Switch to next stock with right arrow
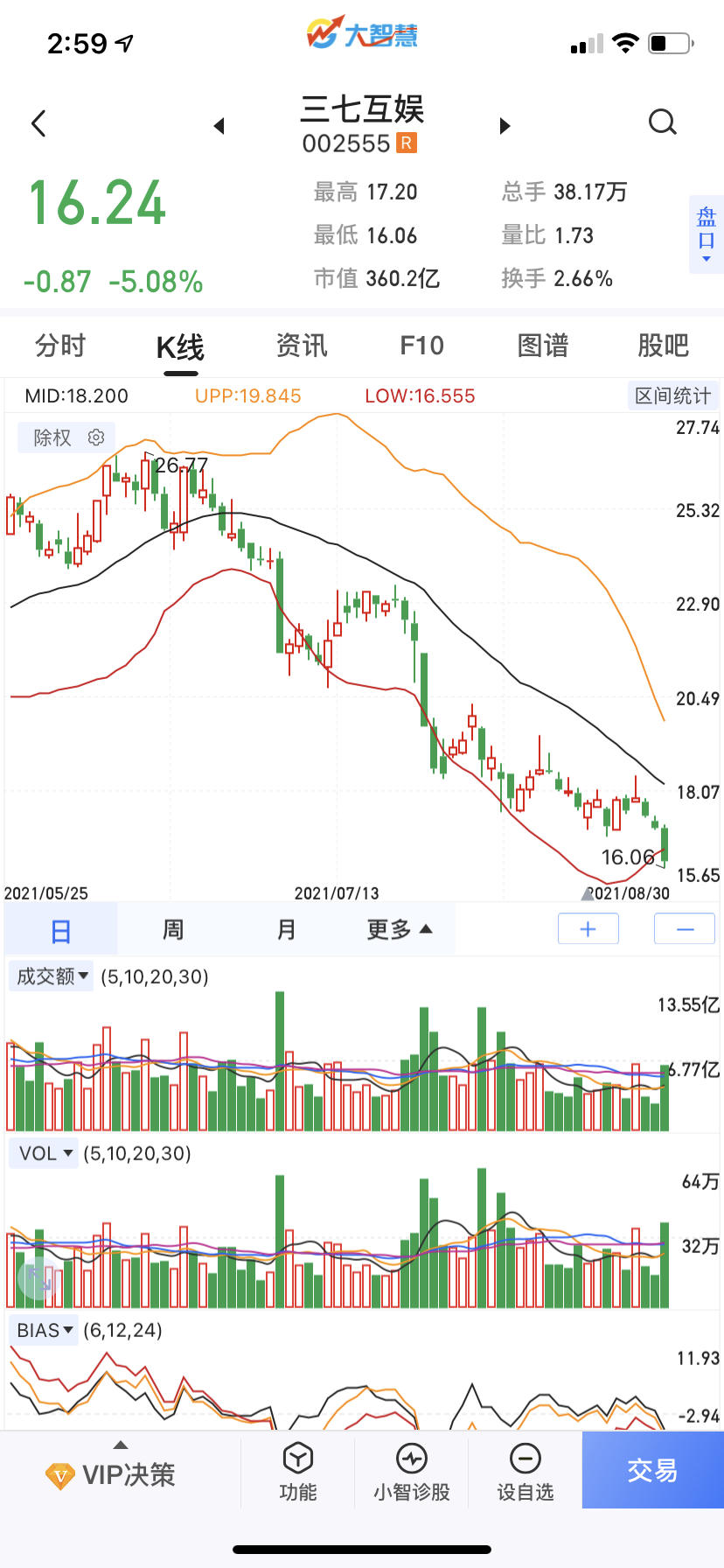The height and width of the screenshot is (1568, 724). click(x=505, y=125)
